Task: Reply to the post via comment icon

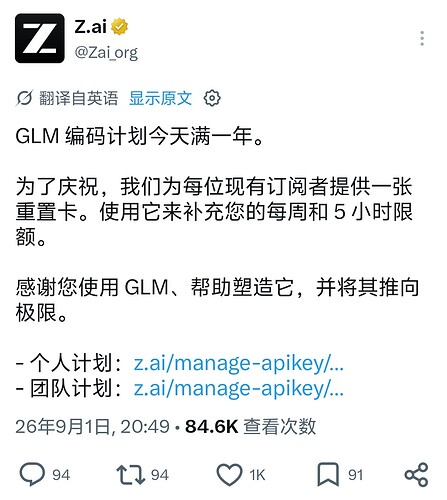Action: [32, 474]
